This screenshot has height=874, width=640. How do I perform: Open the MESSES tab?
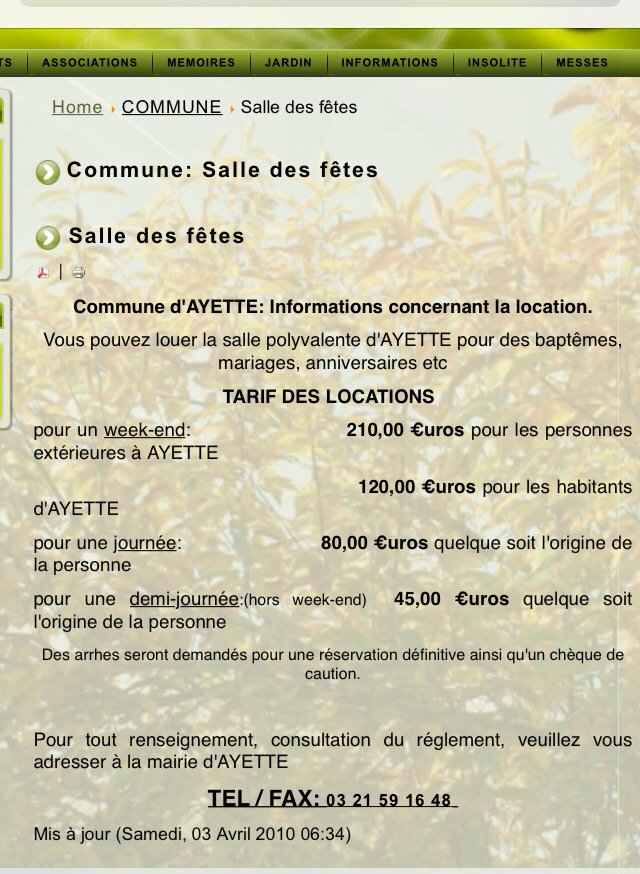click(582, 62)
